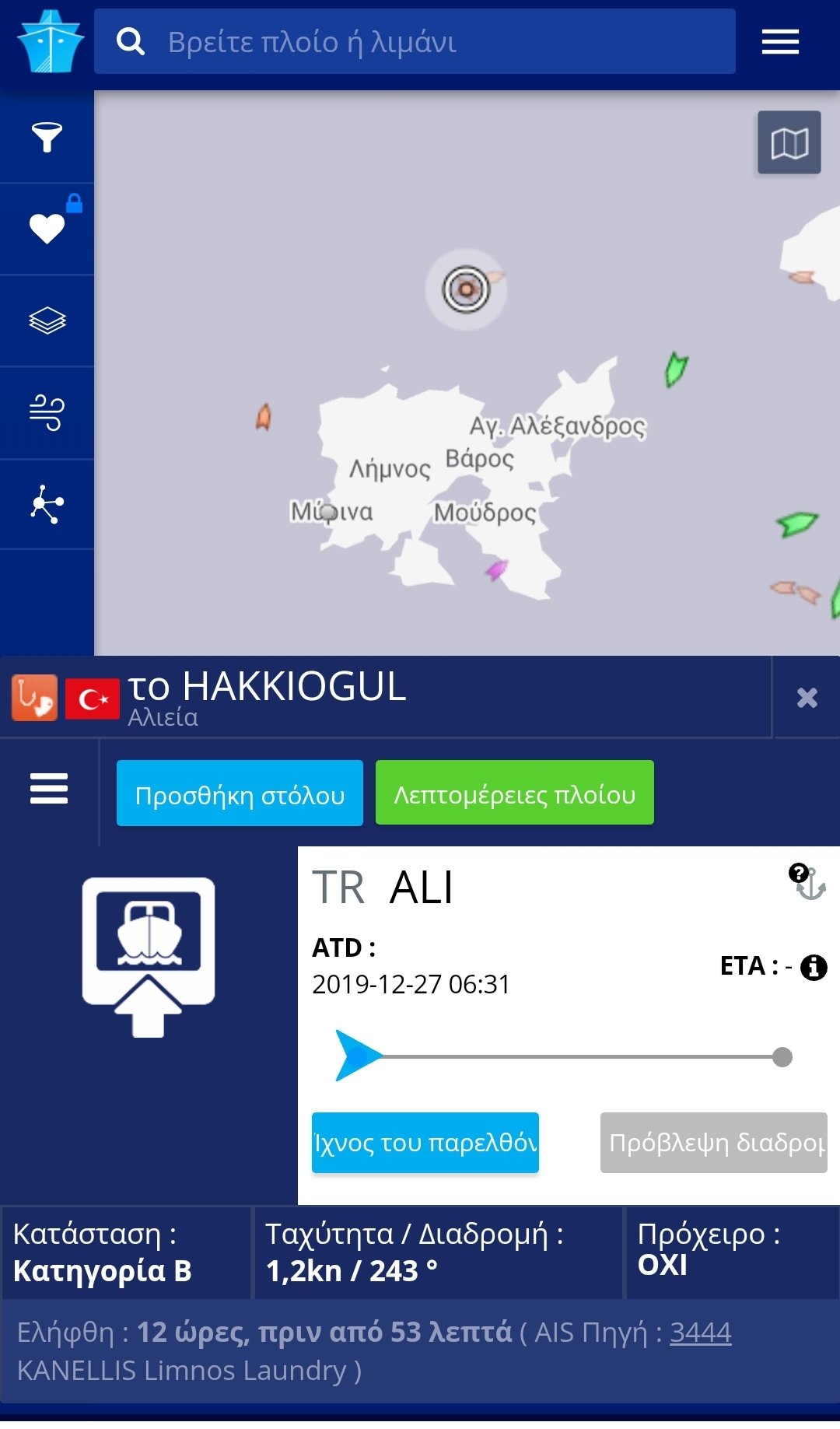840x1429 pixels.
Task: Open the locked favorites heart
Action: coord(47,229)
